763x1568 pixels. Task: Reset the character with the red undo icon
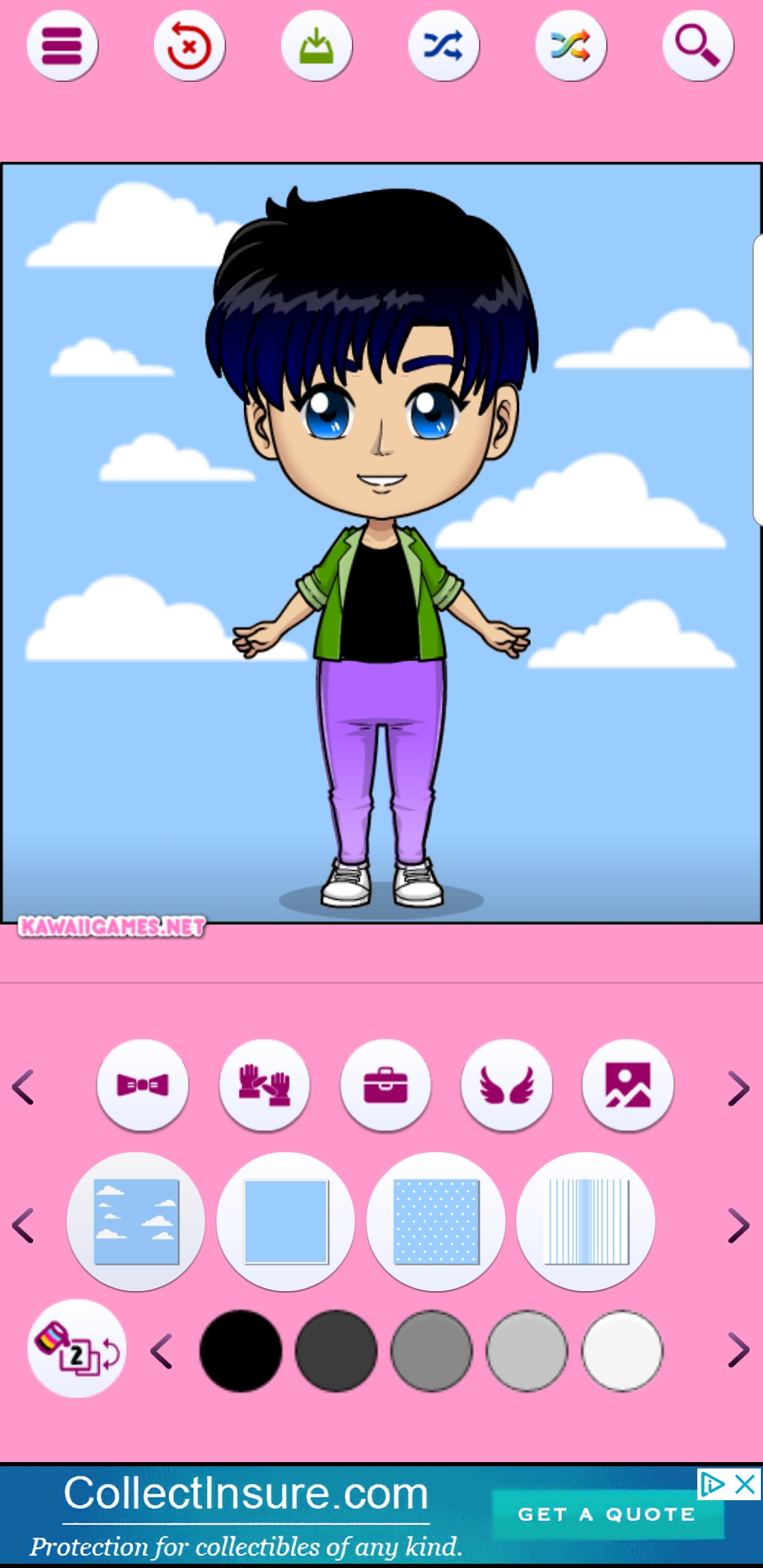(189, 46)
